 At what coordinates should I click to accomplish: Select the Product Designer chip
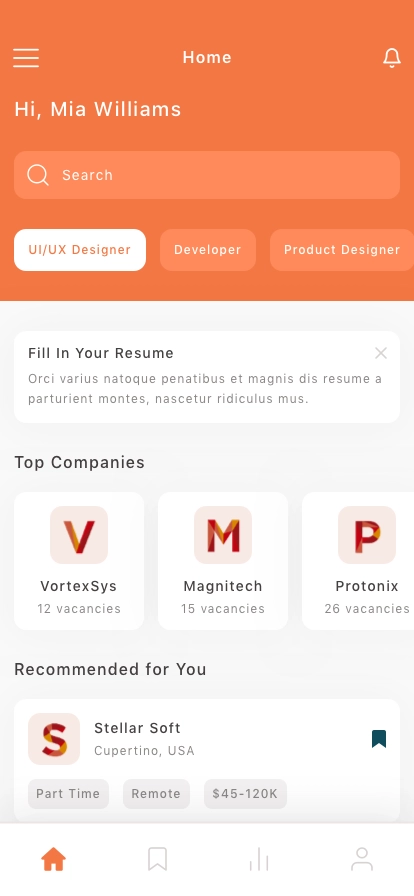(x=342, y=250)
